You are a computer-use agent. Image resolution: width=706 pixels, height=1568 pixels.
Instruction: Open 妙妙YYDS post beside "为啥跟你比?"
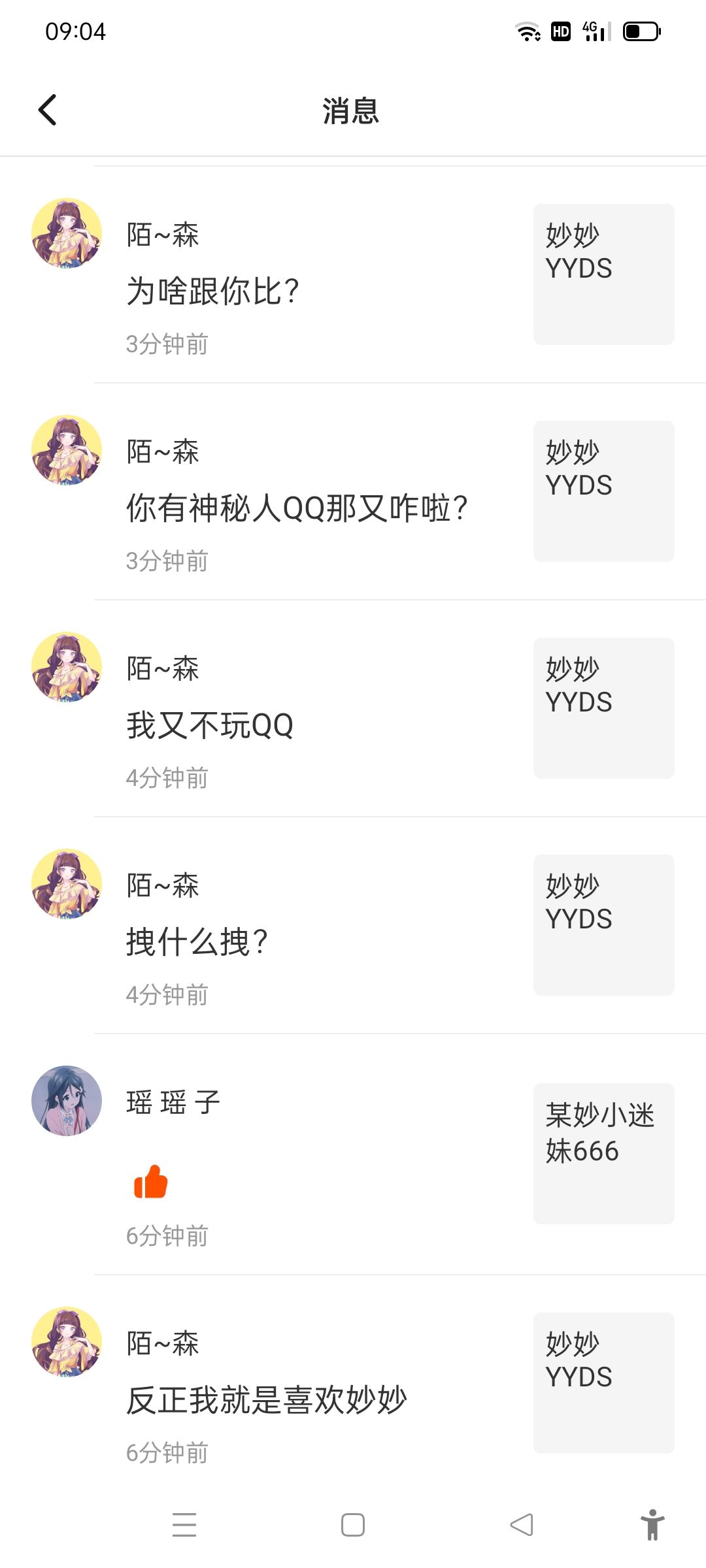tap(603, 274)
